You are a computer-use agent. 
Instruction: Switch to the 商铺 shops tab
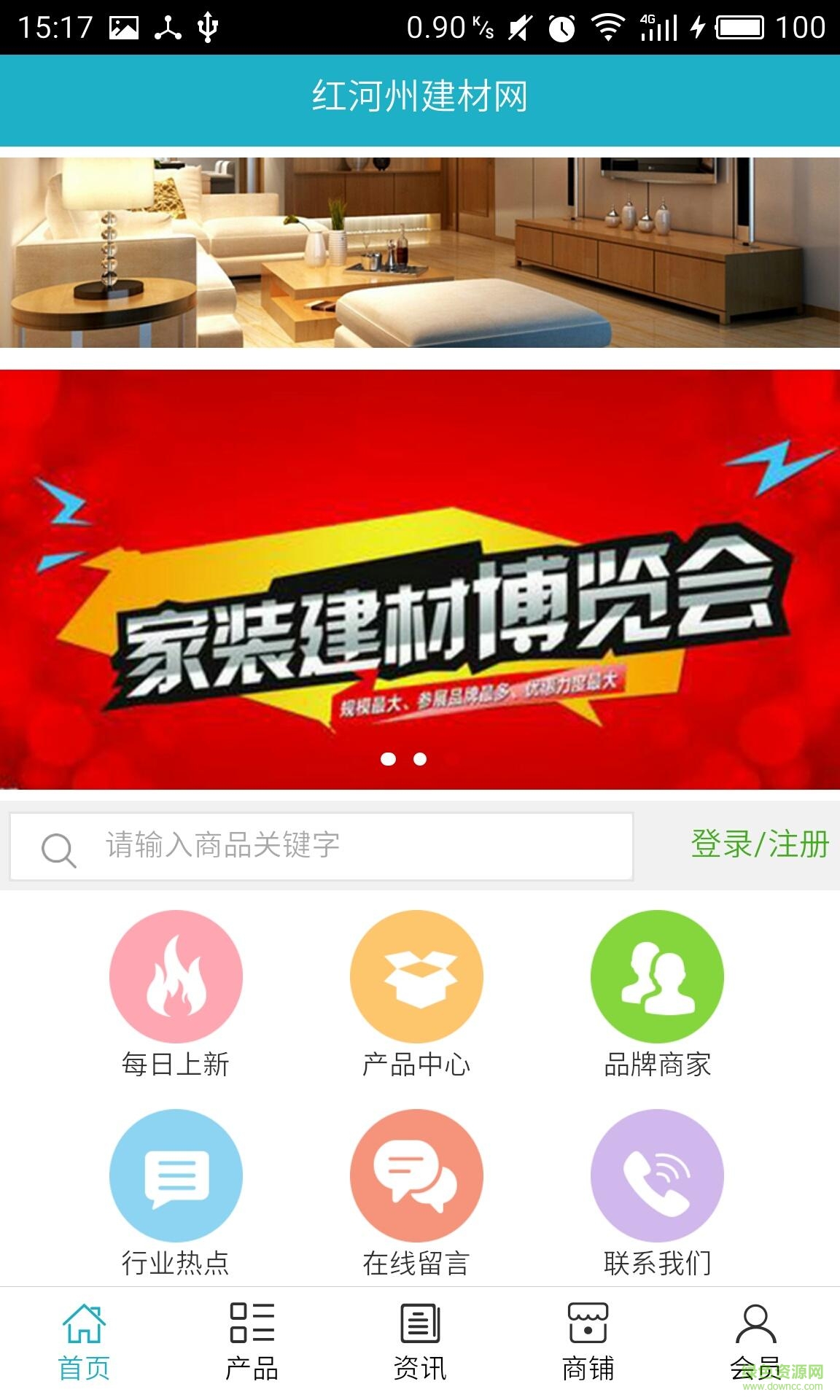(x=588, y=1342)
